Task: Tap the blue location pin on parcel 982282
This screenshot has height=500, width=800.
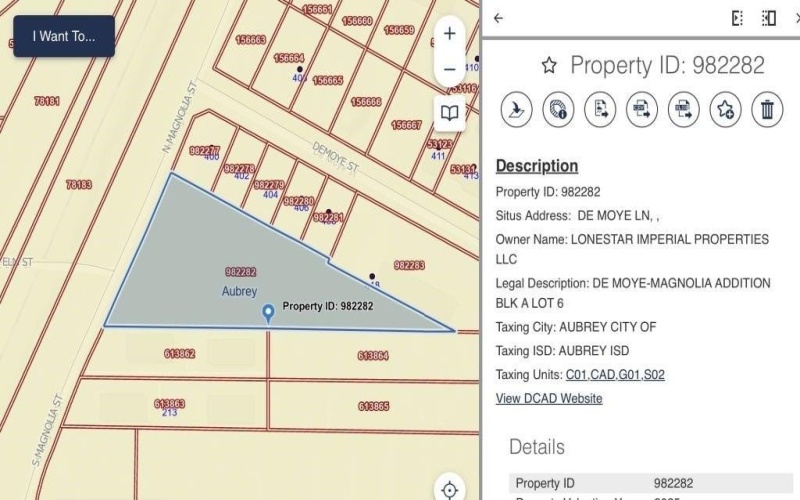Action: point(268,313)
